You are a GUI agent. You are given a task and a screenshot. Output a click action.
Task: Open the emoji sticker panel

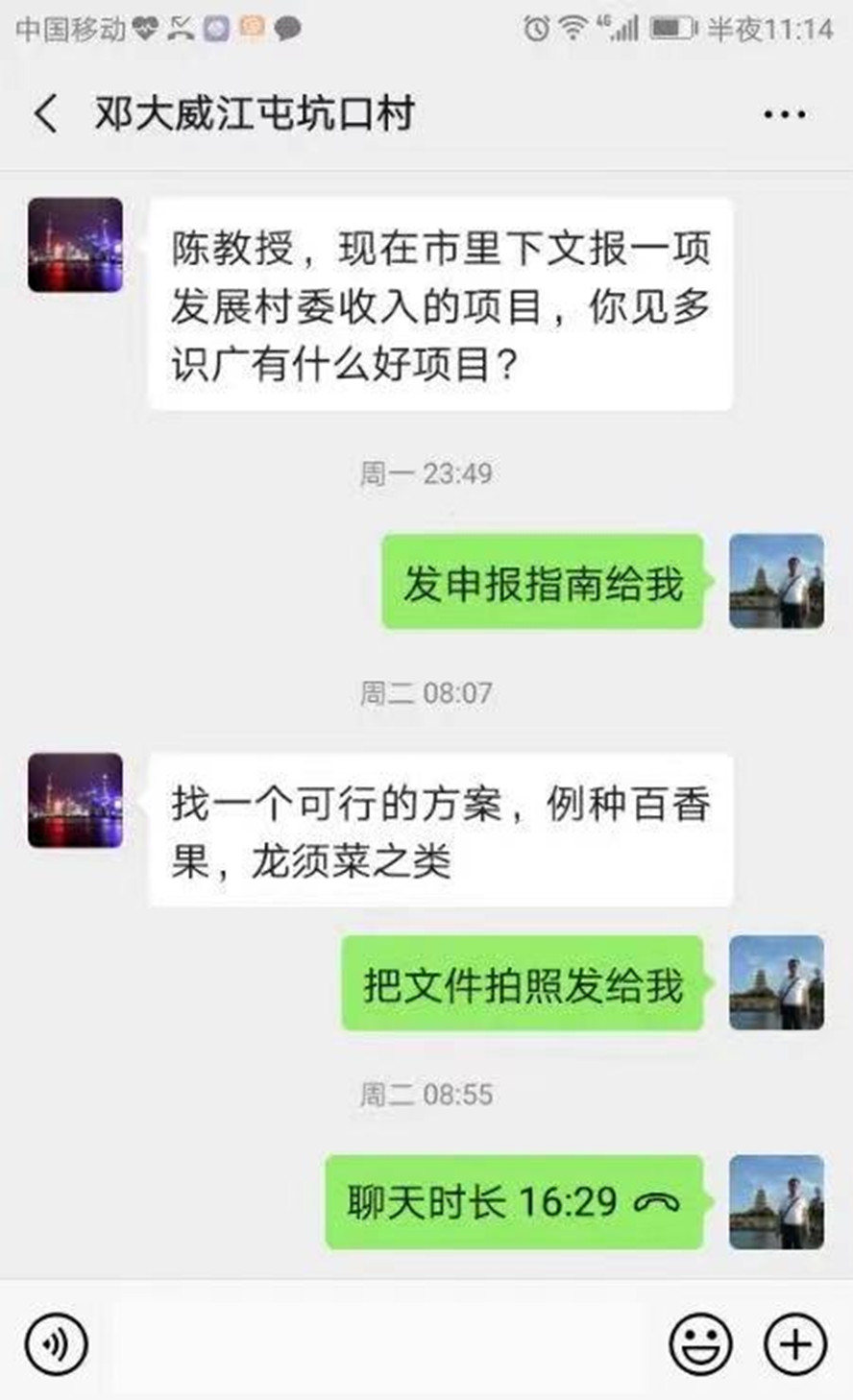pos(700,1342)
